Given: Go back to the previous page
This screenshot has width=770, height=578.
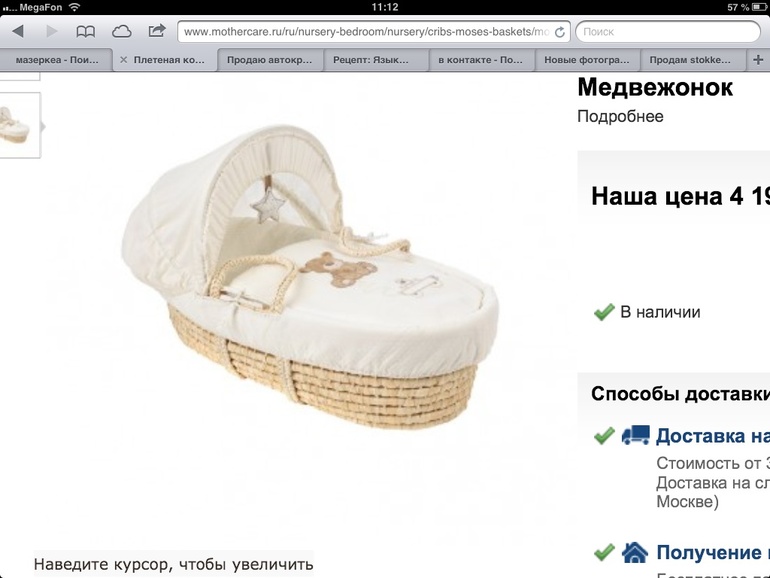Looking at the screenshot, I should 18,32.
